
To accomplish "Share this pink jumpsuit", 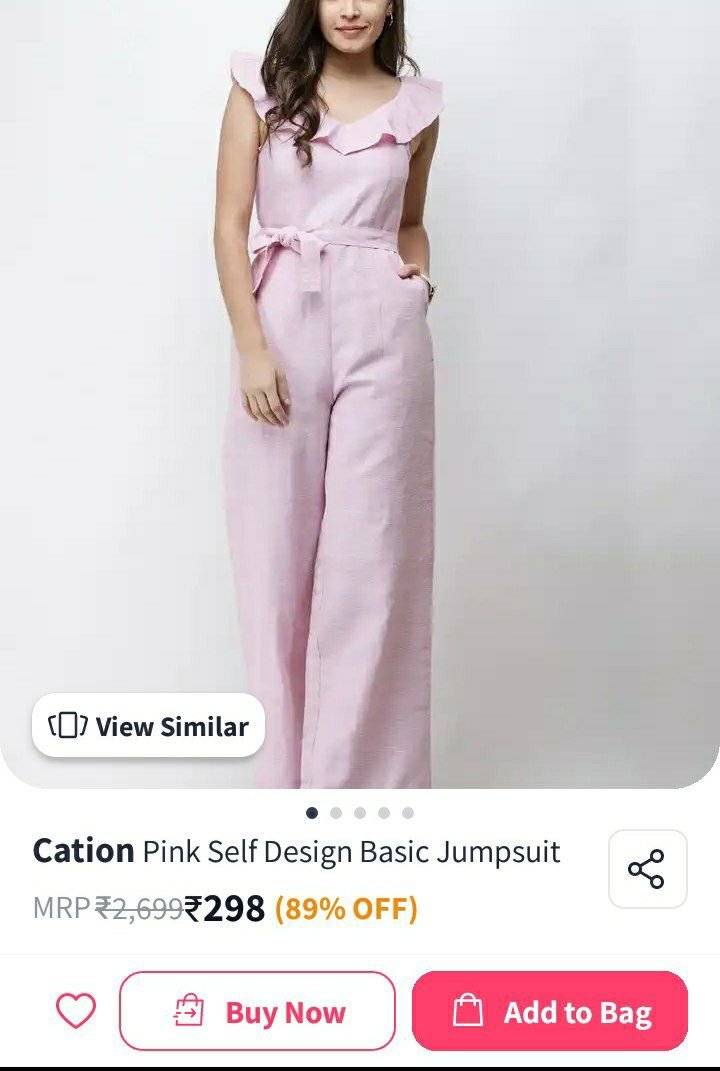I will coord(647,869).
